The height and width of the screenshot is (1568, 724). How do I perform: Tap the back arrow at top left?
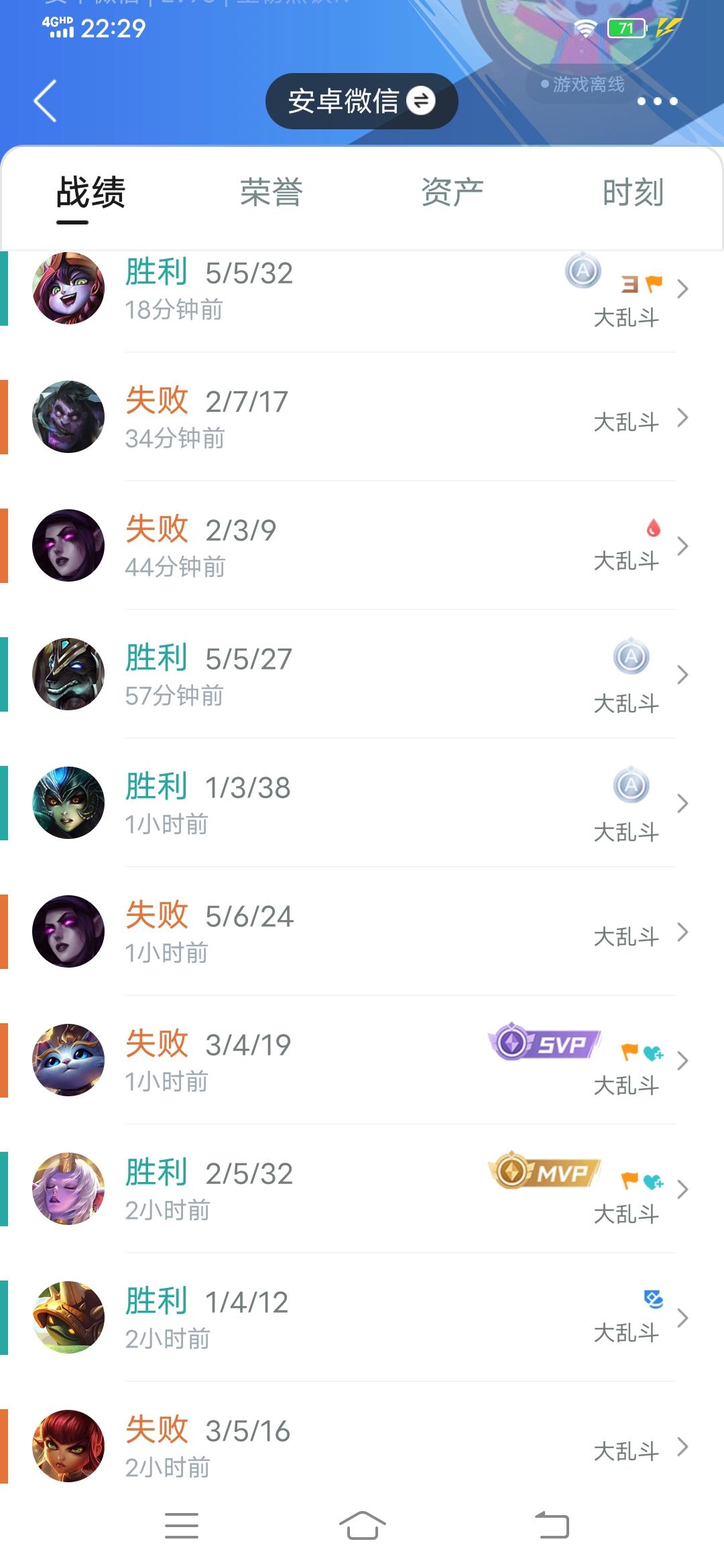(44, 102)
